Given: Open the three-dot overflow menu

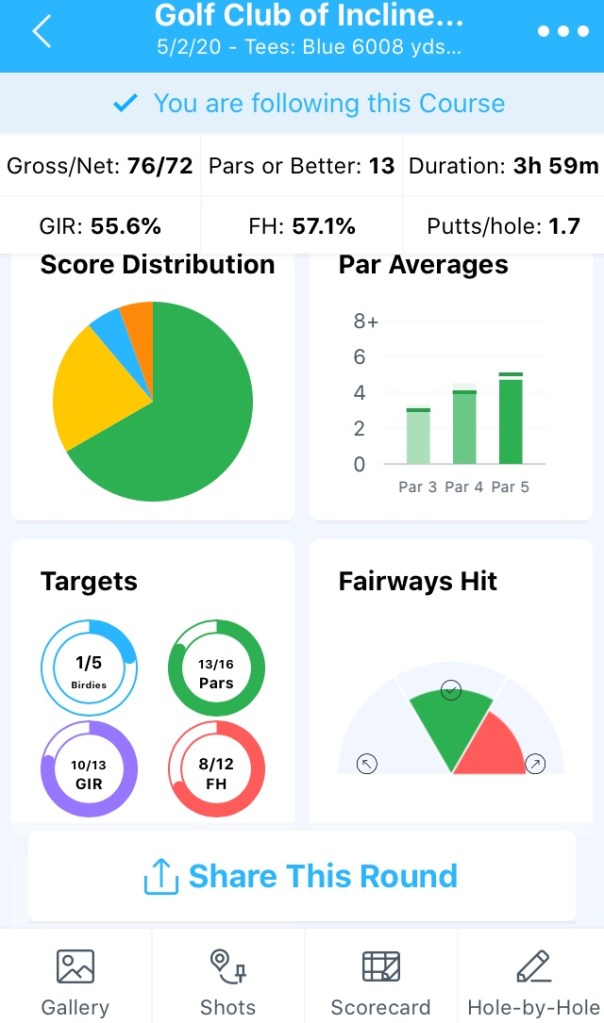Looking at the screenshot, I should (563, 31).
